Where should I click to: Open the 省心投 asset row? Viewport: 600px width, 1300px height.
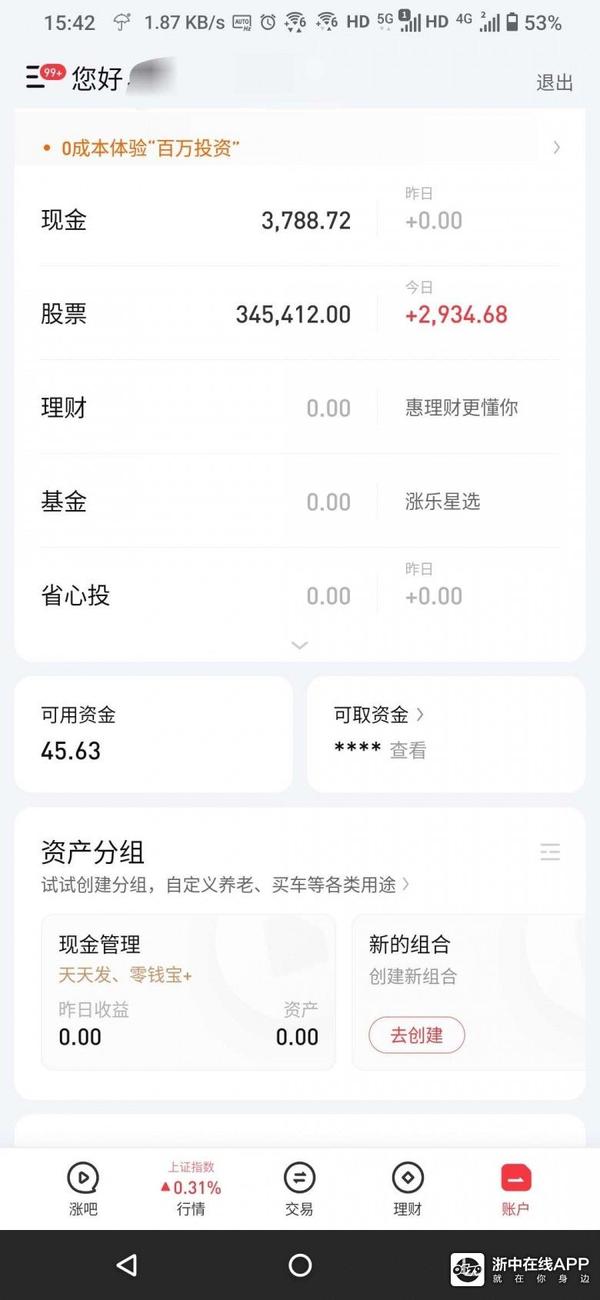(x=200, y=596)
